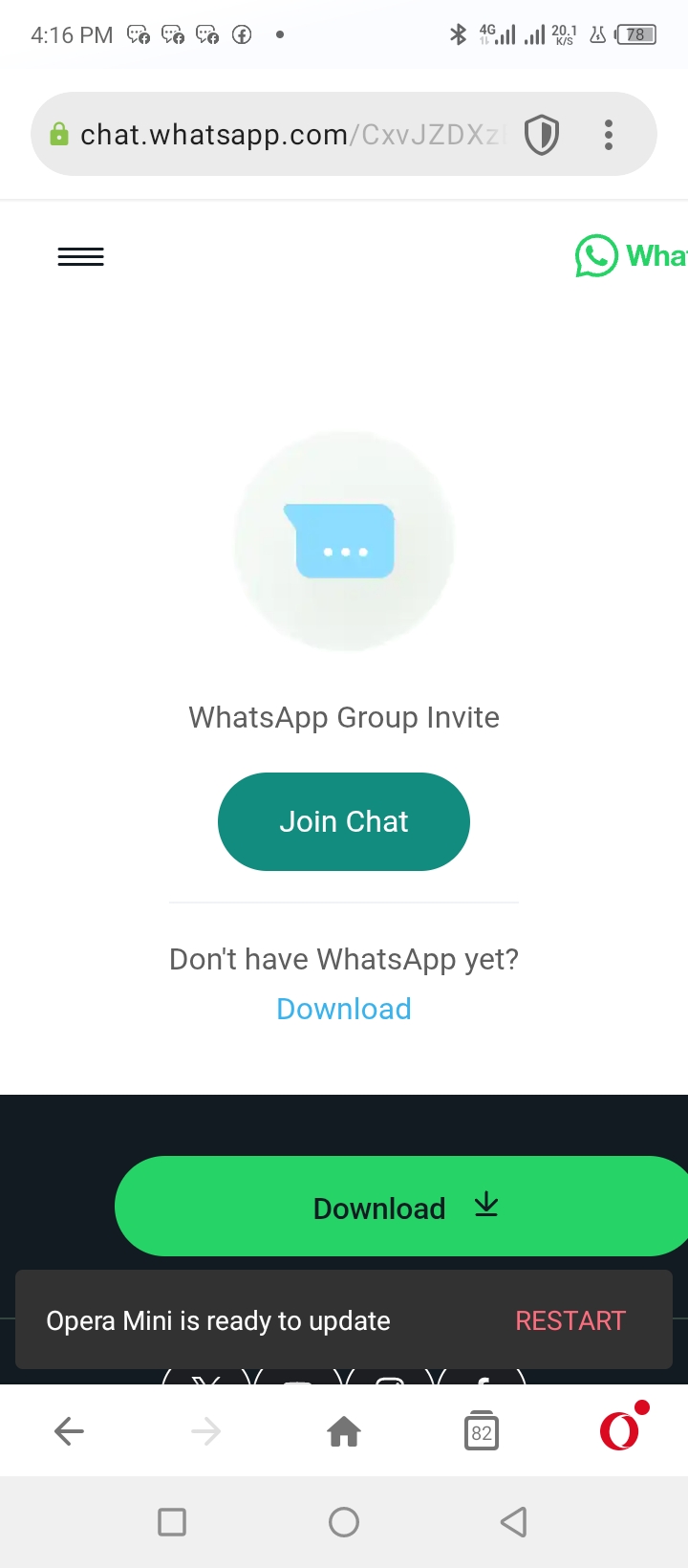
Task: Join the WhatsApp group chat
Action: click(344, 821)
